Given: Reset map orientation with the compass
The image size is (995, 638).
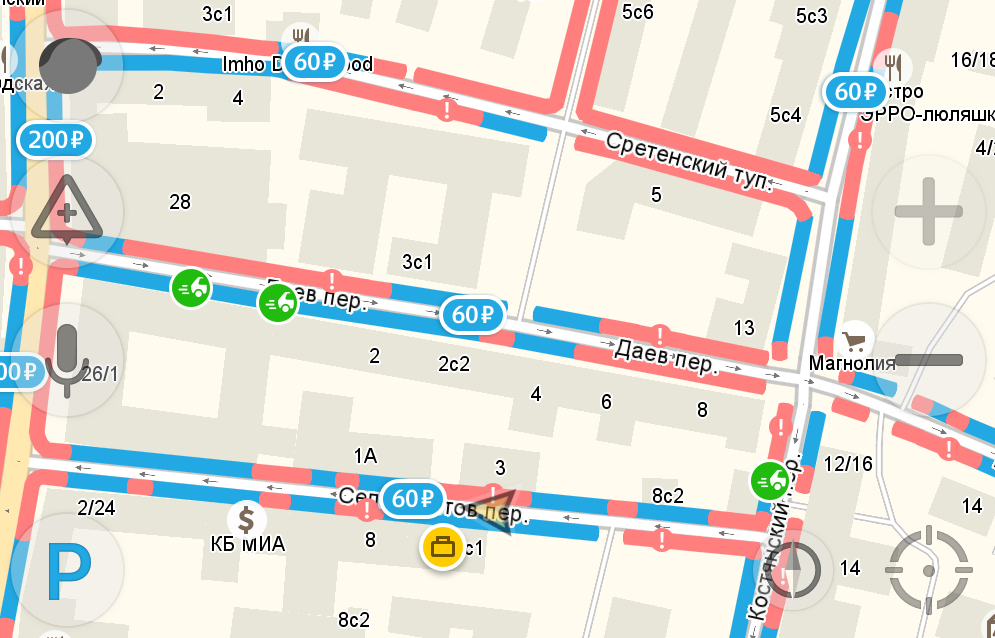Looking at the screenshot, I should tap(797, 571).
